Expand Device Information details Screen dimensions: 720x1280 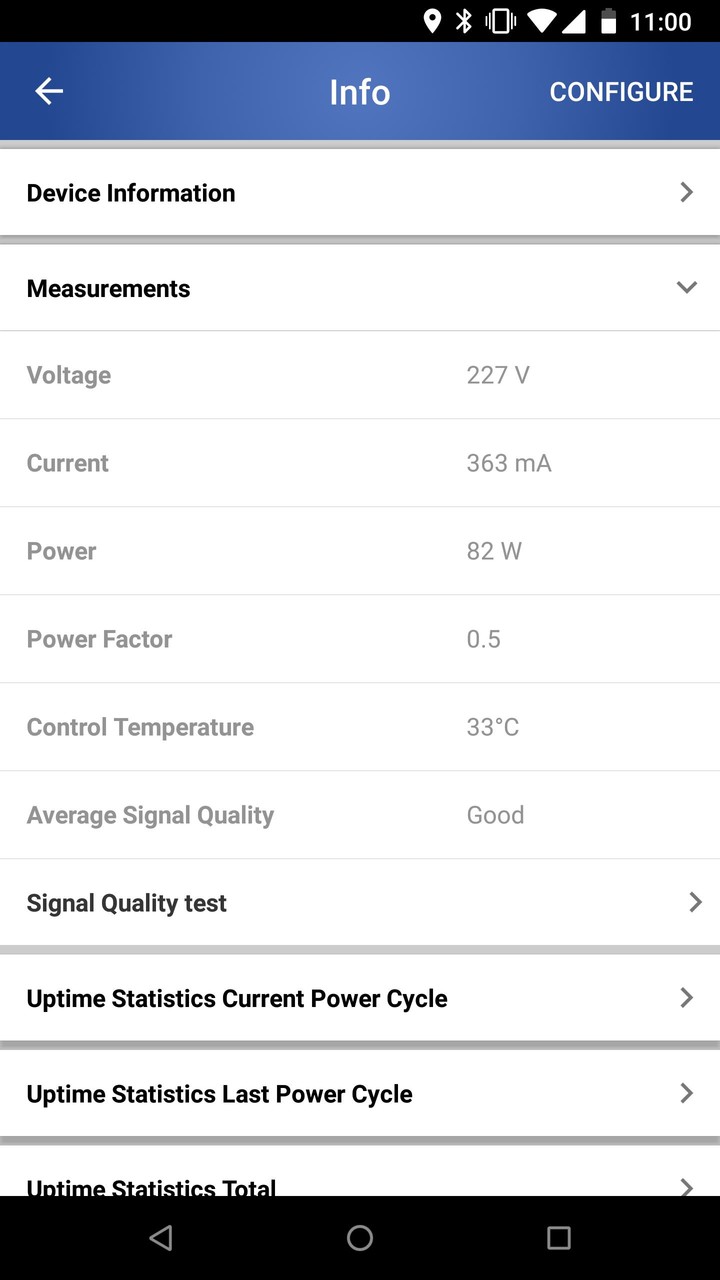click(360, 192)
